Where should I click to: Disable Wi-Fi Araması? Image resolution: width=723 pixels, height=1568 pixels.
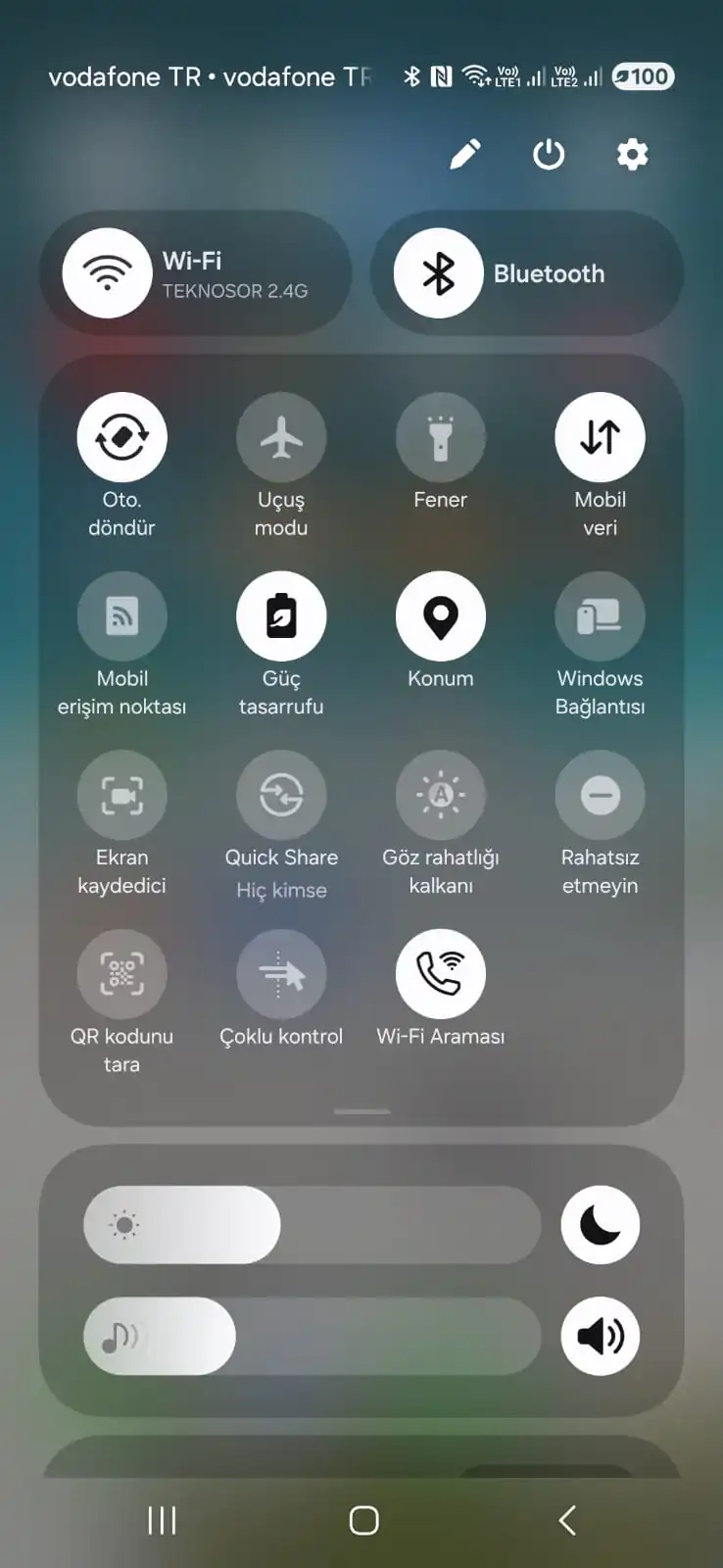tap(441, 974)
